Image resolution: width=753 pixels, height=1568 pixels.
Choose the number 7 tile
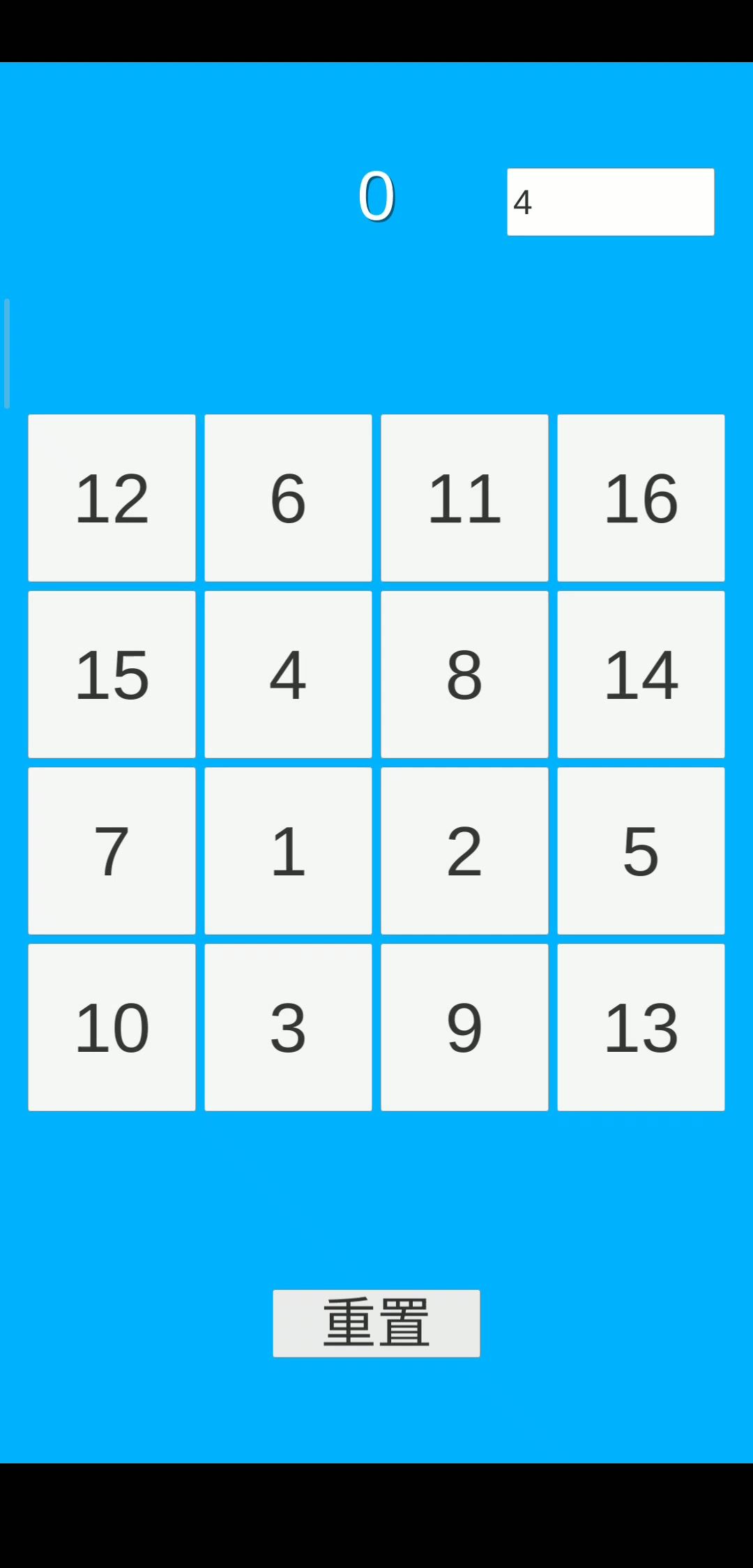[x=112, y=850]
